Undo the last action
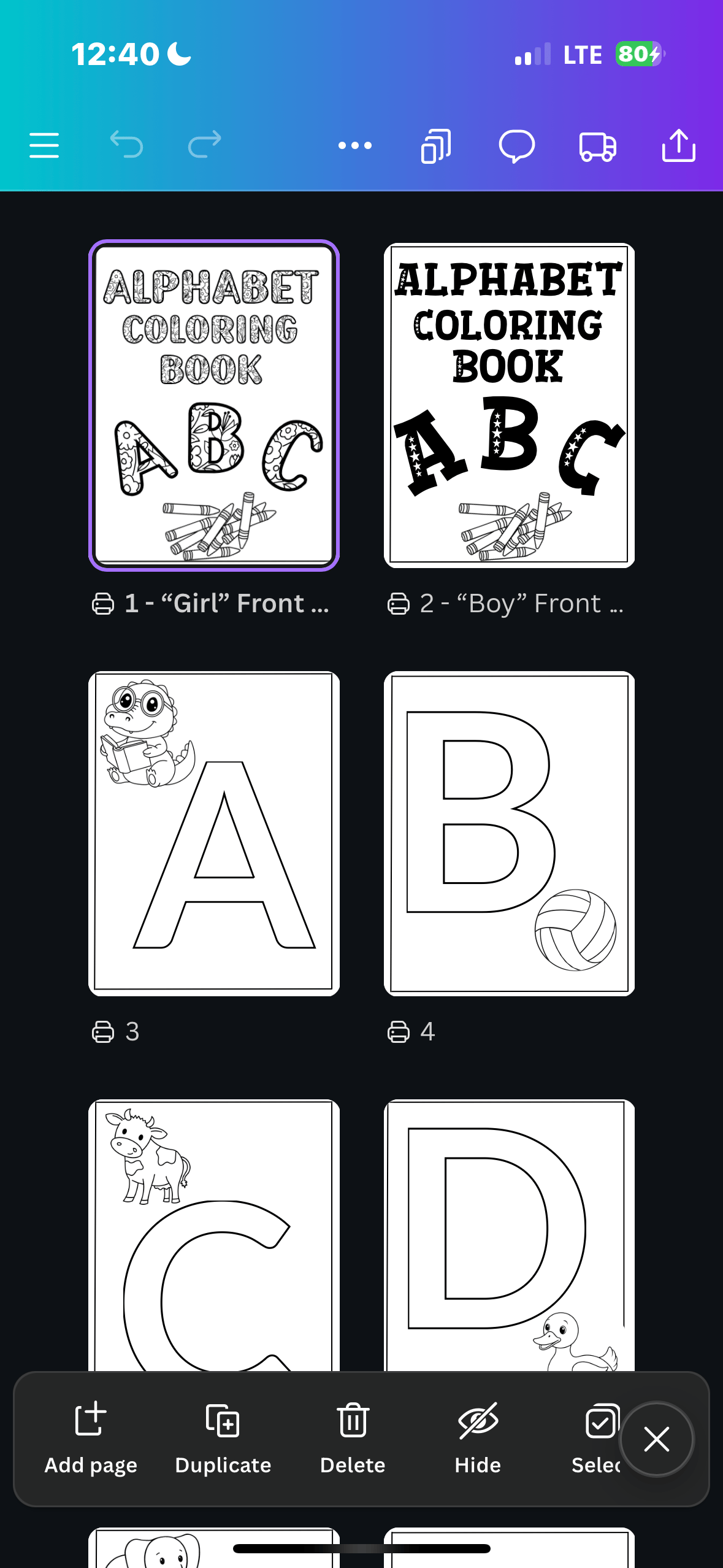 click(126, 145)
